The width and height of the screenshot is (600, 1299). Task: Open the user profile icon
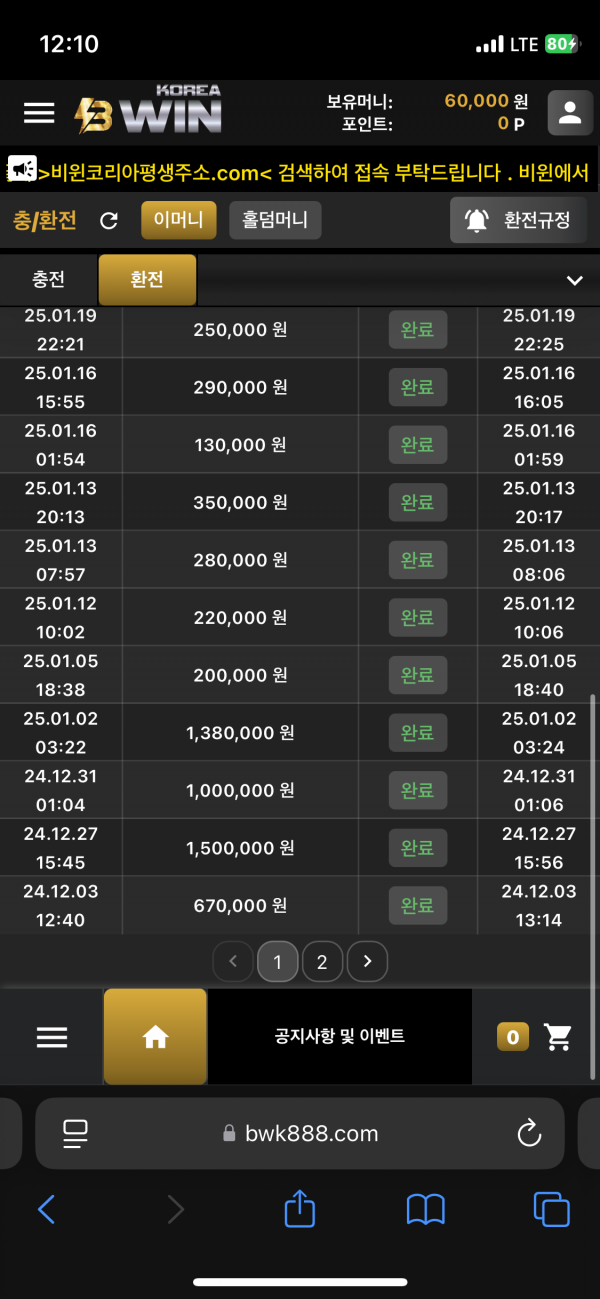(x=570, y=113)
